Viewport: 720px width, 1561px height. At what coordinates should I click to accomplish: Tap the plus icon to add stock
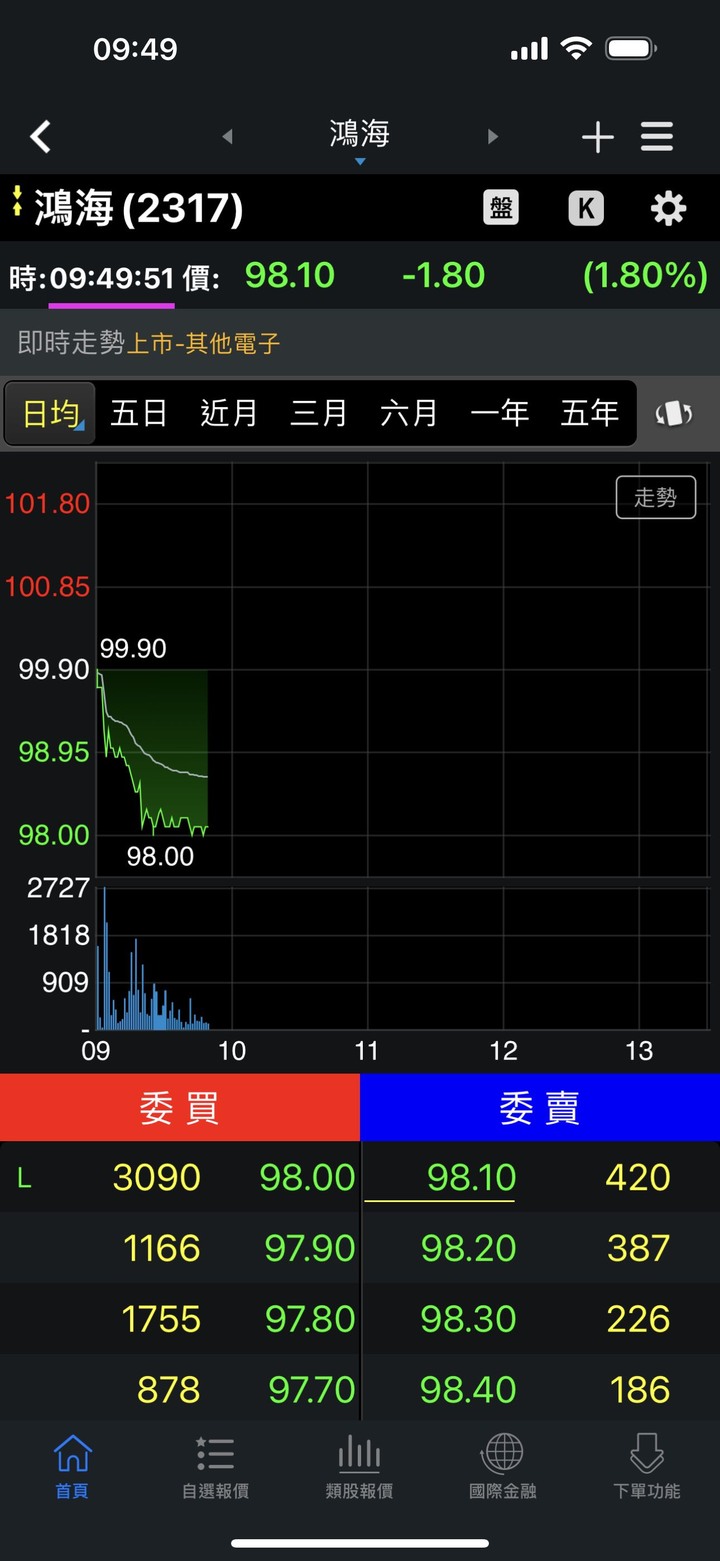coord(597,137)
